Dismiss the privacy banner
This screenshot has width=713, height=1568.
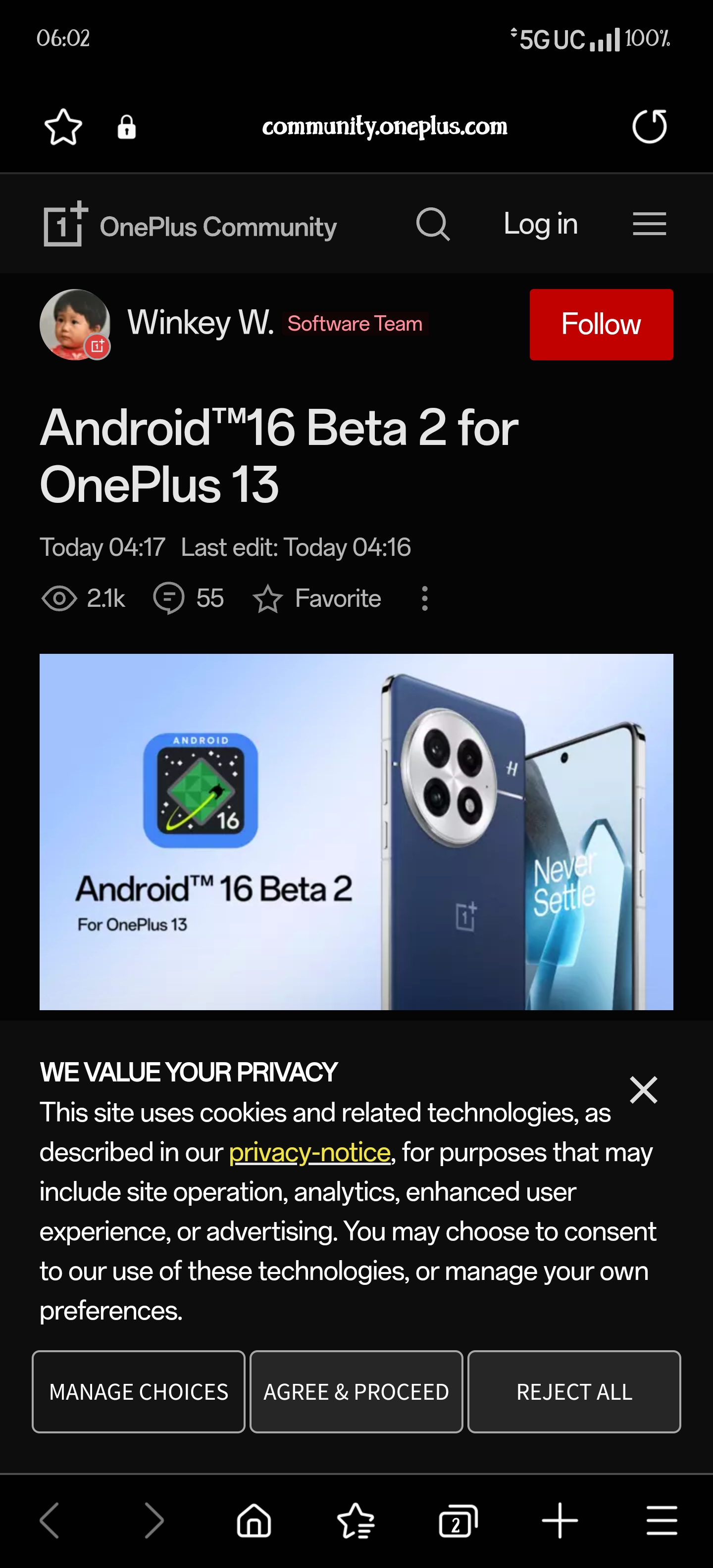click(x=643, y=1089)
